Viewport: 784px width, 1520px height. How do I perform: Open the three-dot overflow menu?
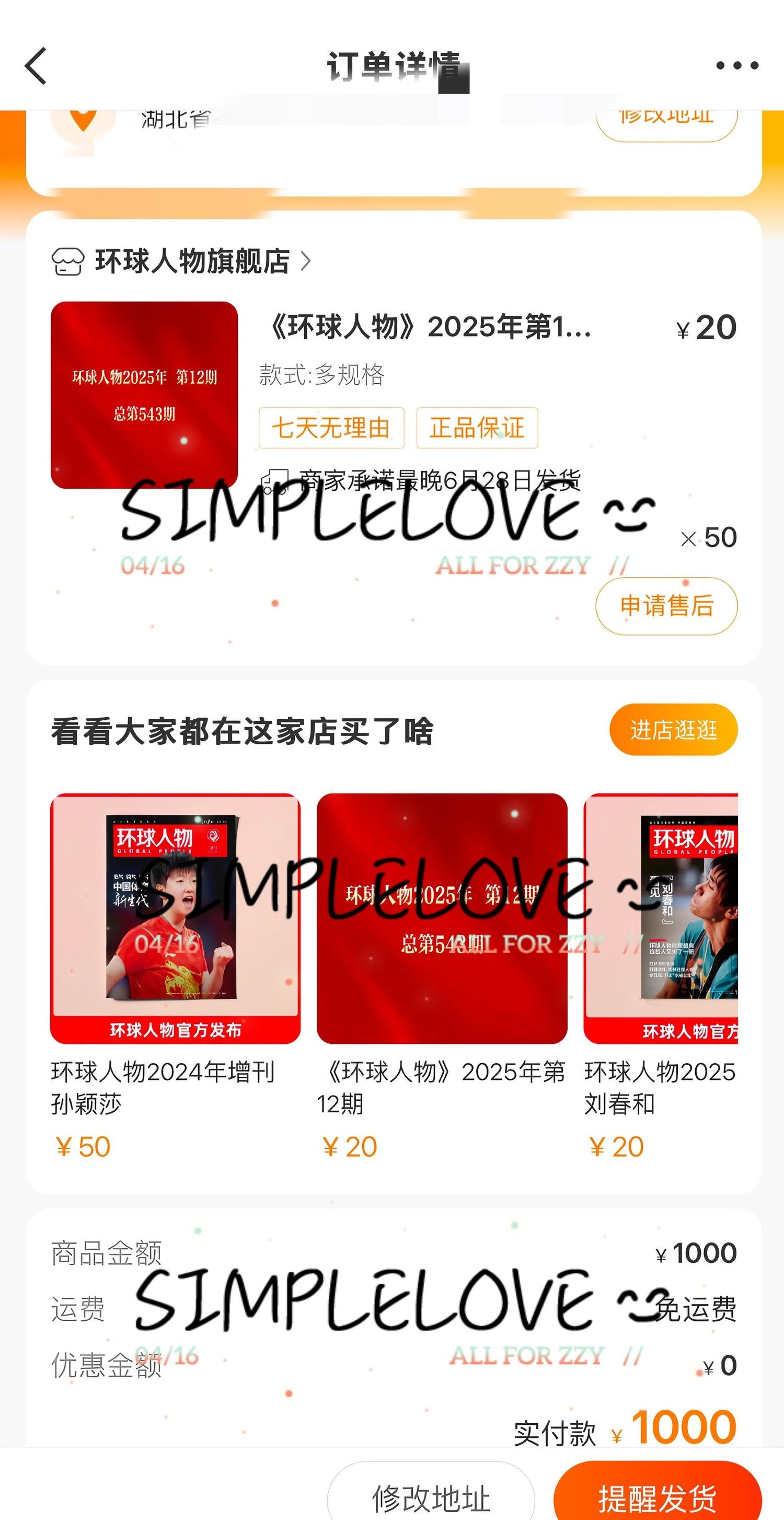pos(737,65)
